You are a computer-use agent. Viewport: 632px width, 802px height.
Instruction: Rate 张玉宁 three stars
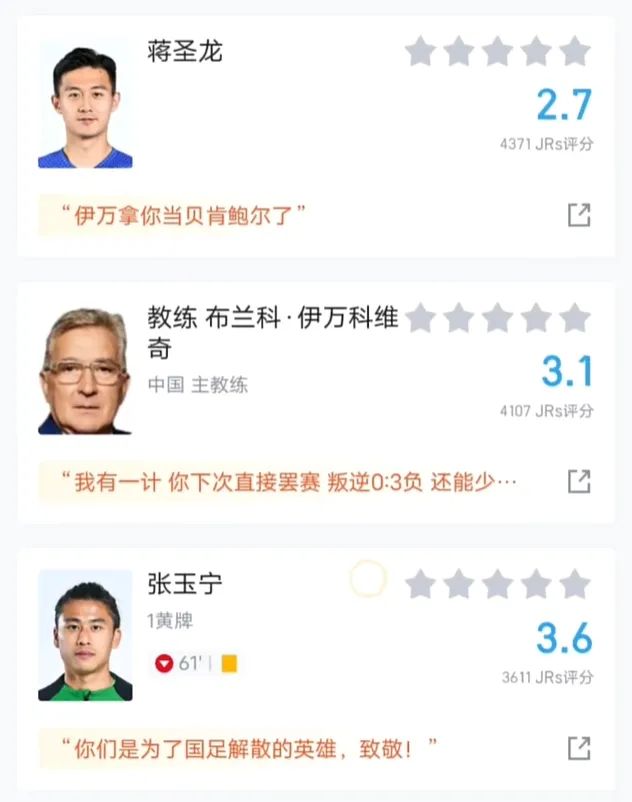click(497, 584)
